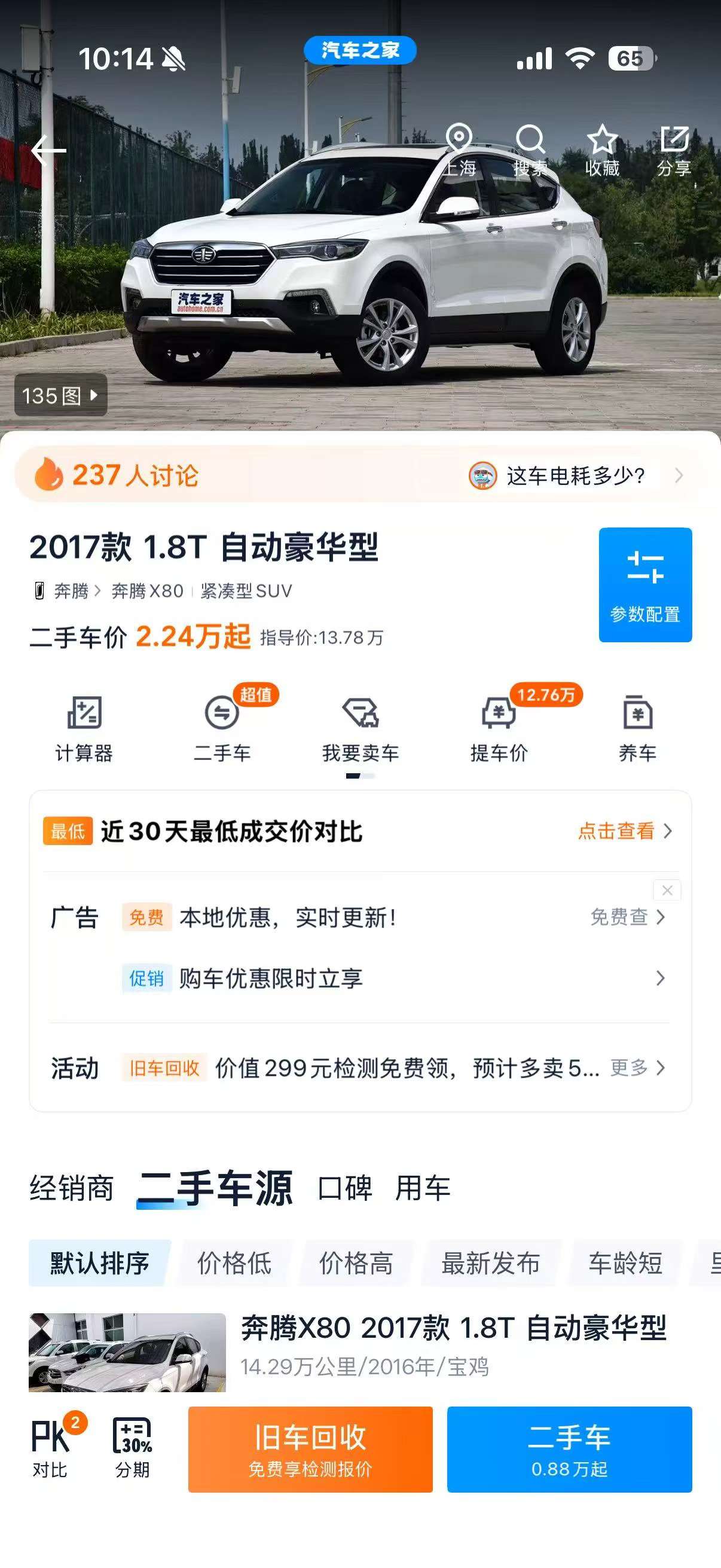Dismiss the ad with the X
Image resolution: width=721 pixels, height=1568 pixels.
[x=667, y=890]
